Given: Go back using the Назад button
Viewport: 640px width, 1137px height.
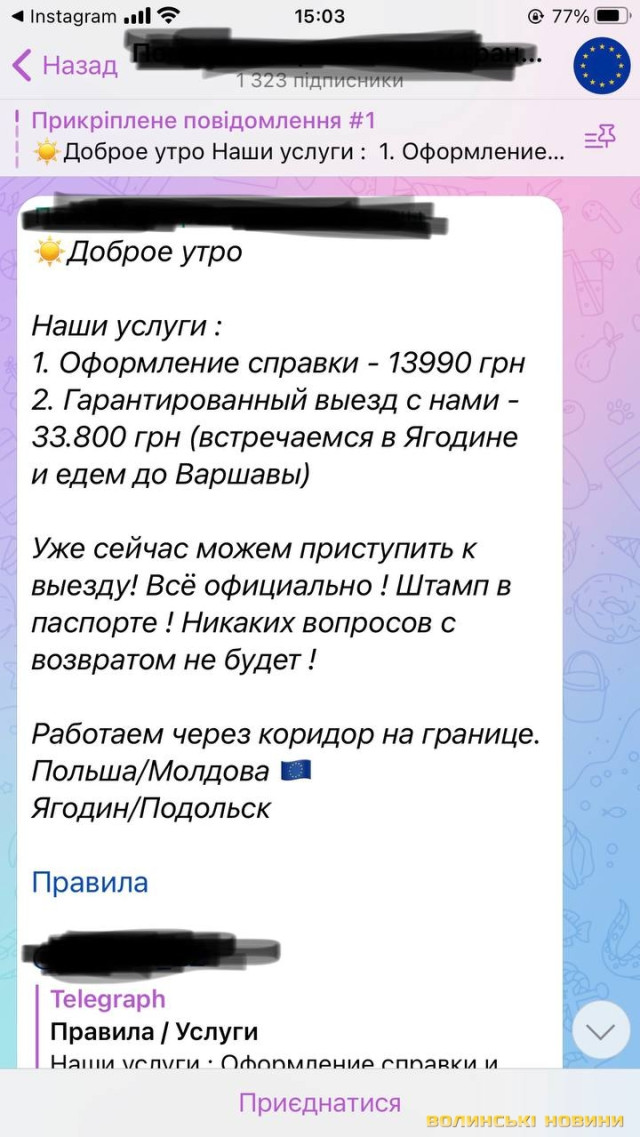Looking at the screenshot, I should pyautogui.click(x=65, y=66).
